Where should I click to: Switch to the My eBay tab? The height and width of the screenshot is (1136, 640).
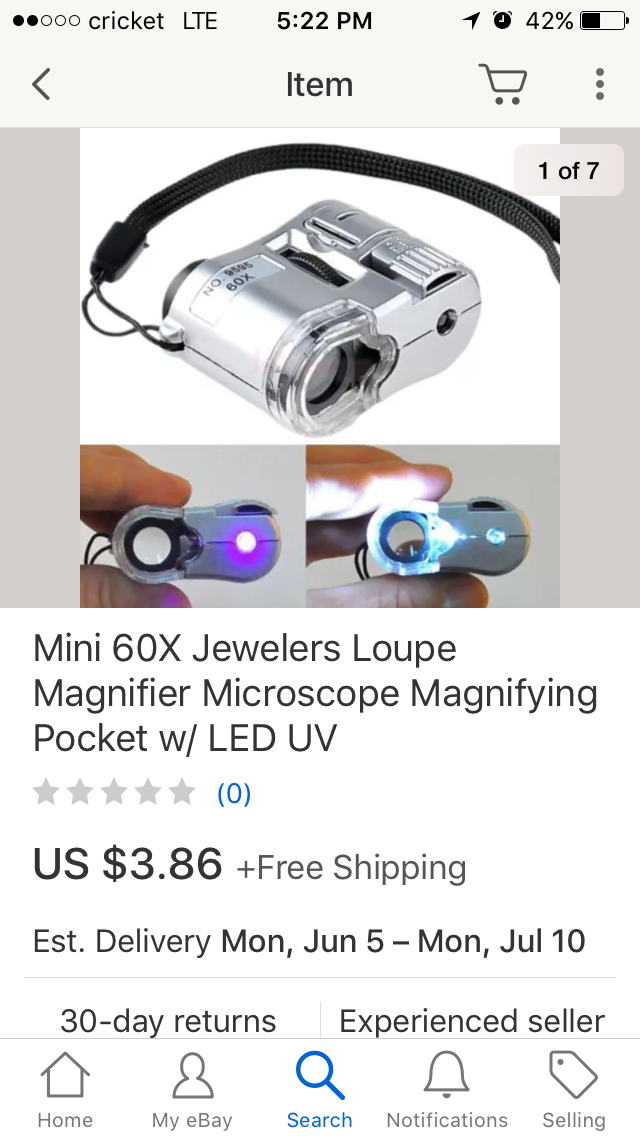tap(192, 1090)
